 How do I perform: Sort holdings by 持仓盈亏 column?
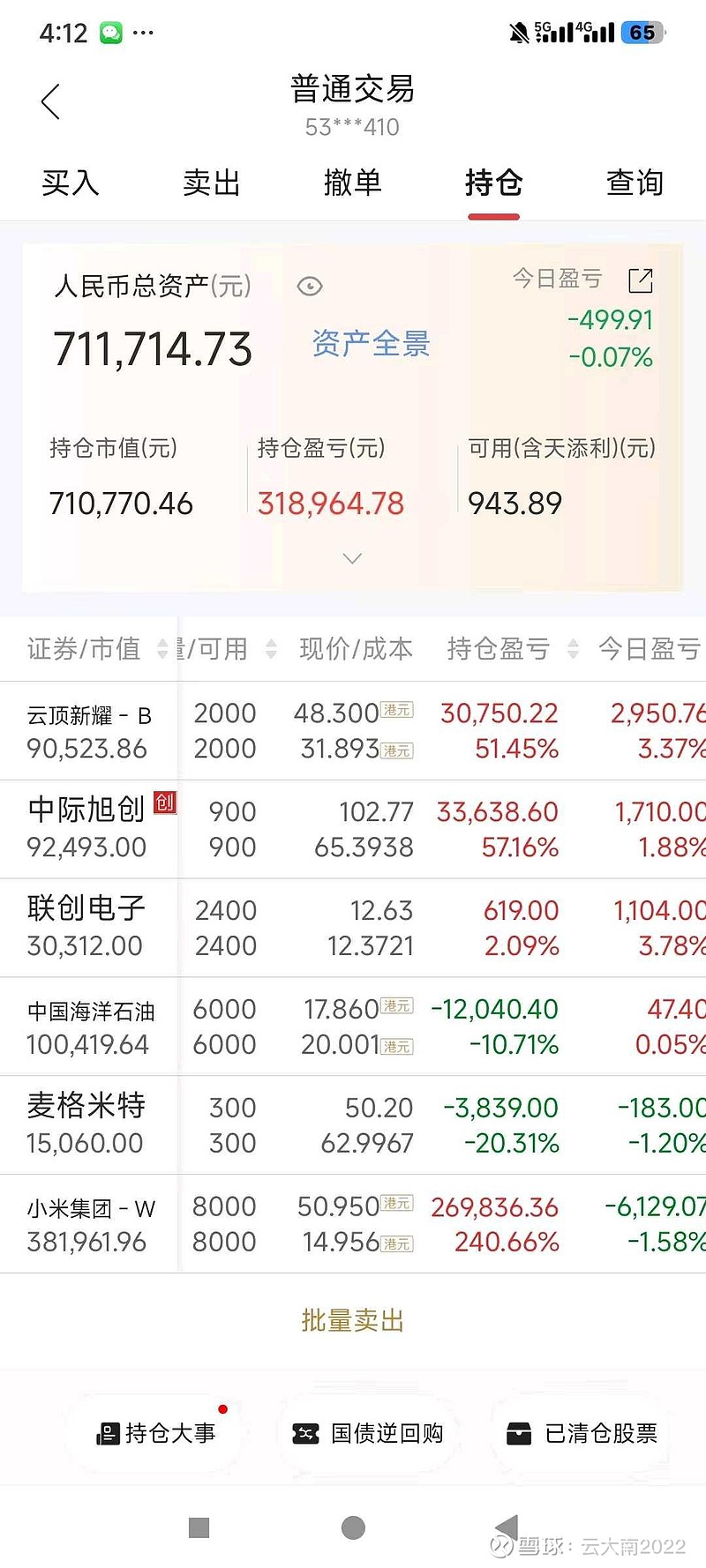tap(513, 649)
